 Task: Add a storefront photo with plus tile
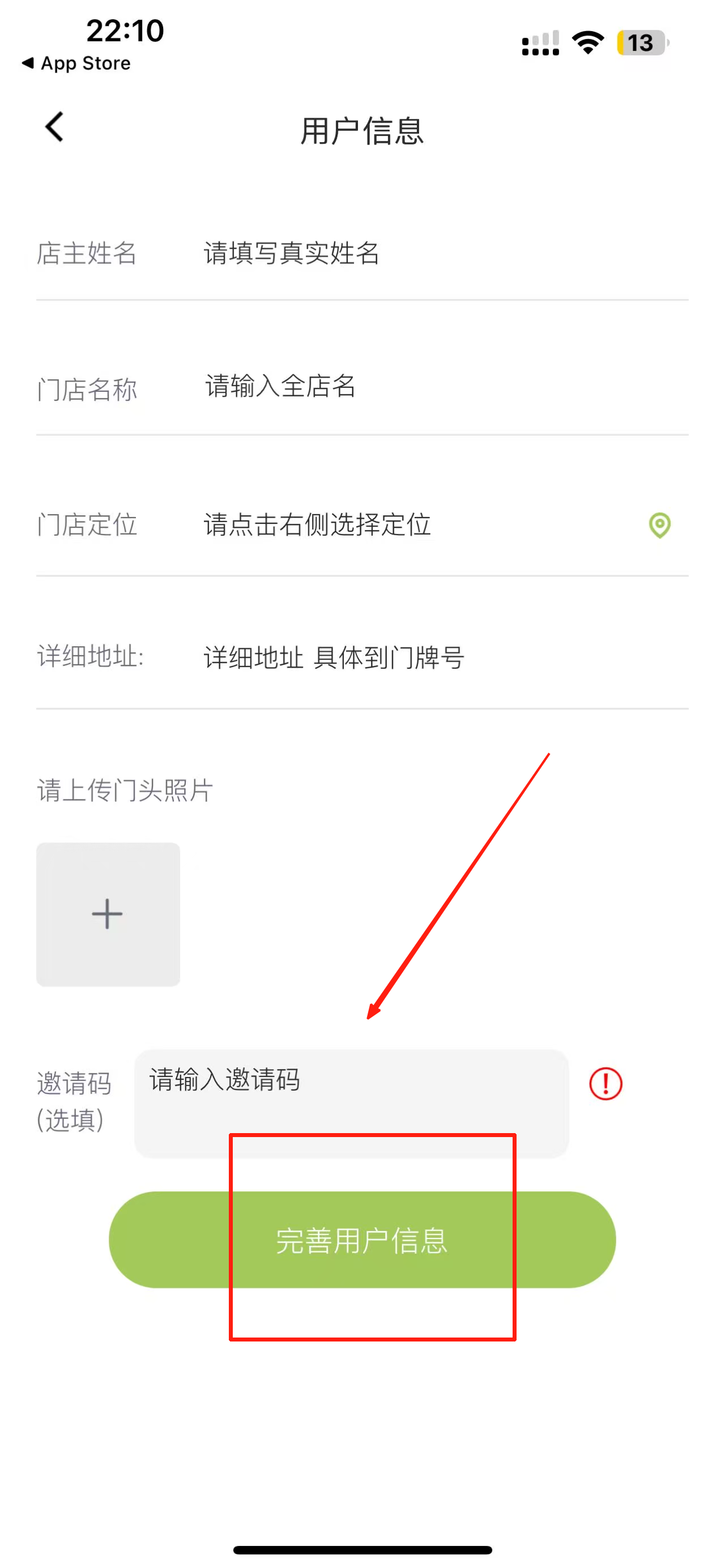(x=108, y=913)
